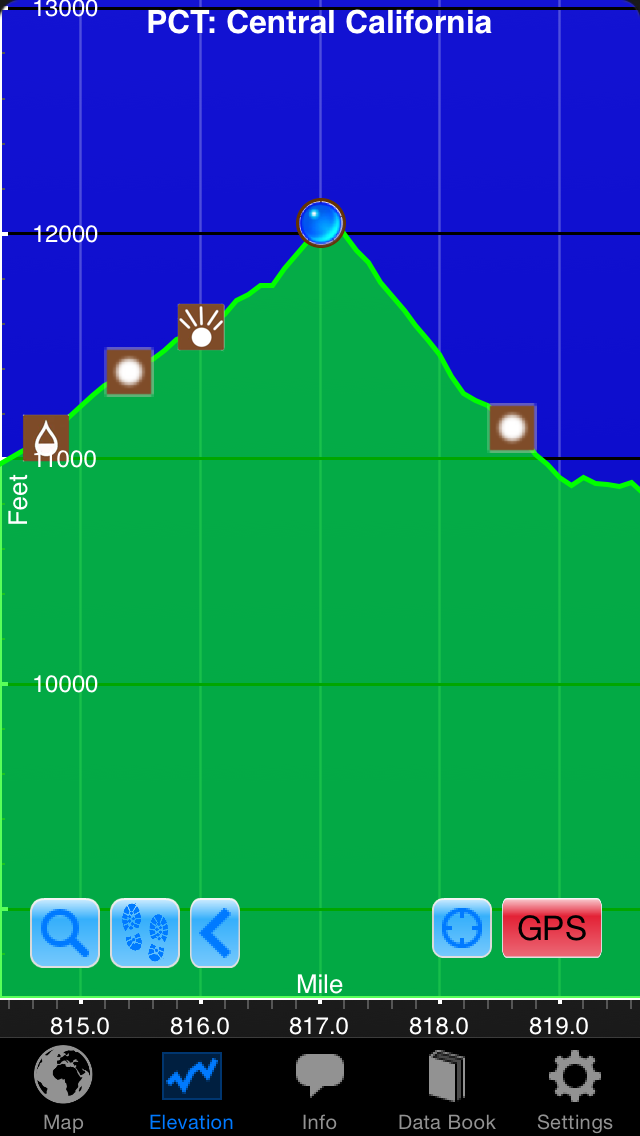The image size is (640, 1136).
Task: Open the magnifier search button
Action: tap(65, 933)
